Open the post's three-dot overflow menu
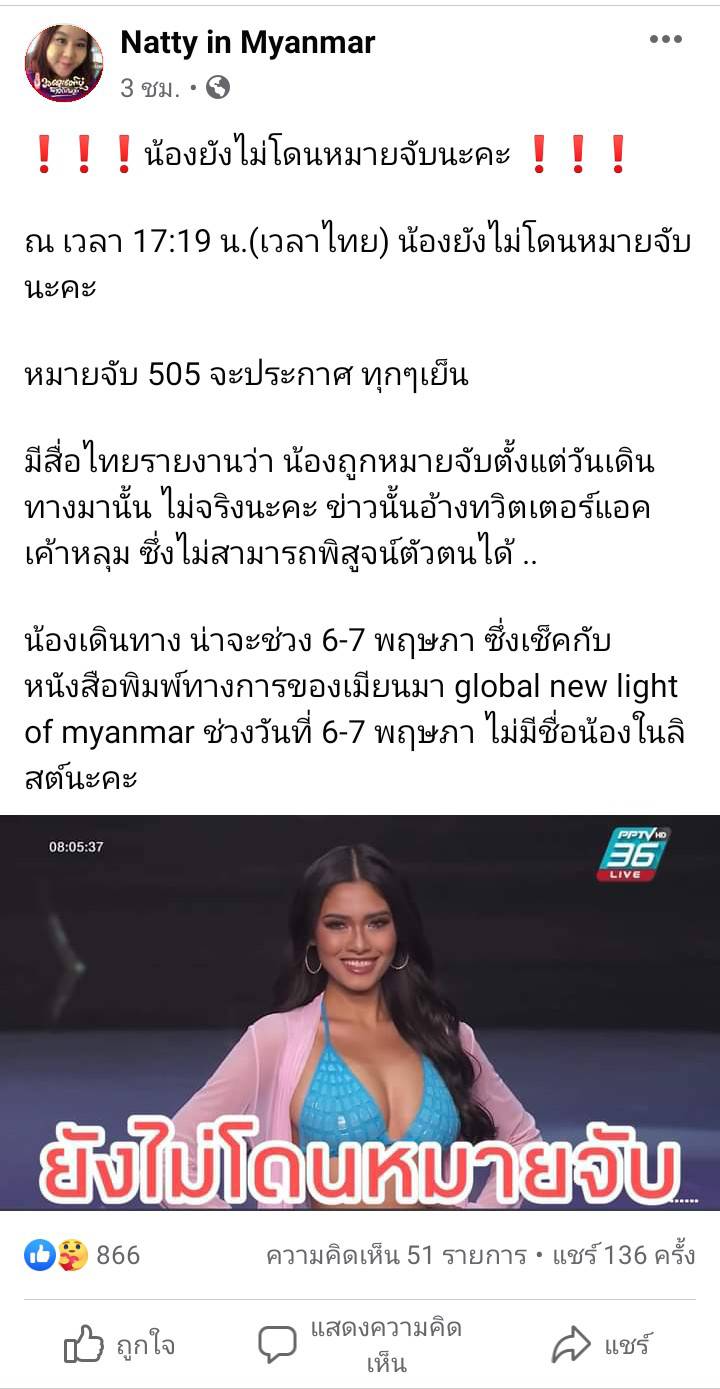720x1389 pixels. tap(665, 39)
